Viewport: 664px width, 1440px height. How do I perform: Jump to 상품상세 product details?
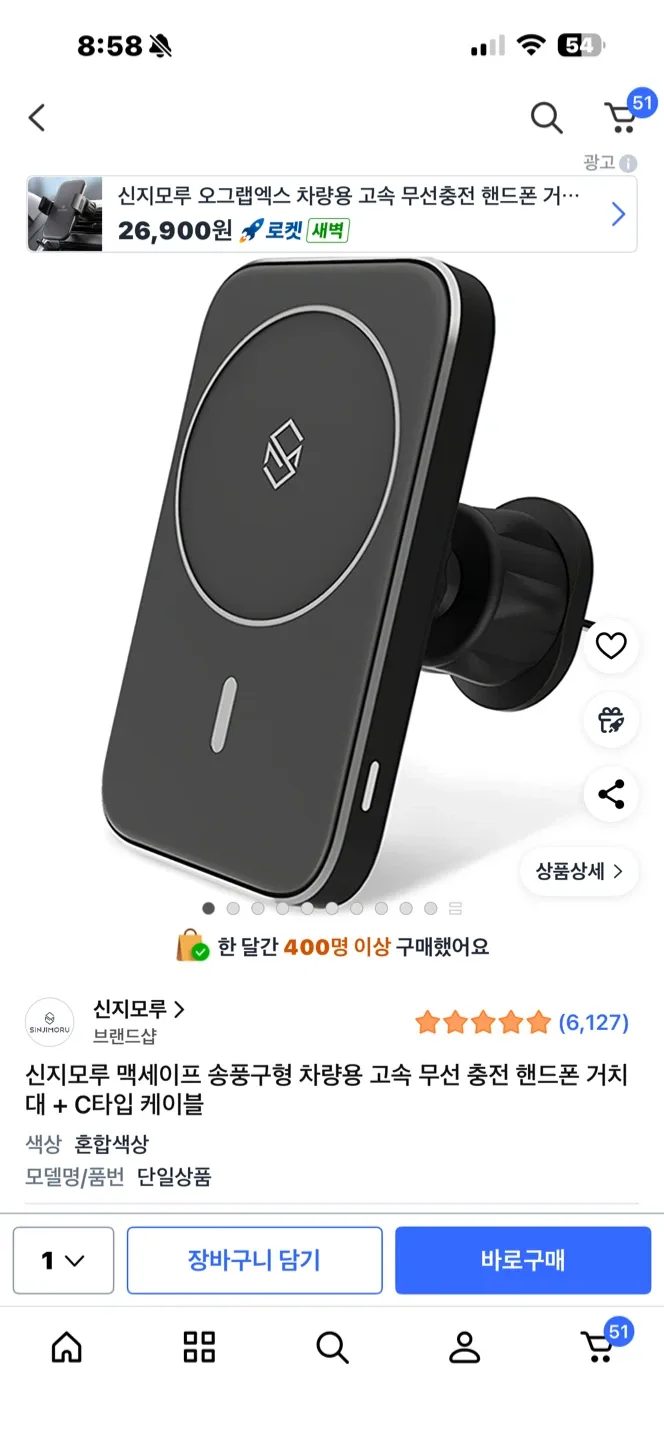[x=579, y=871]
